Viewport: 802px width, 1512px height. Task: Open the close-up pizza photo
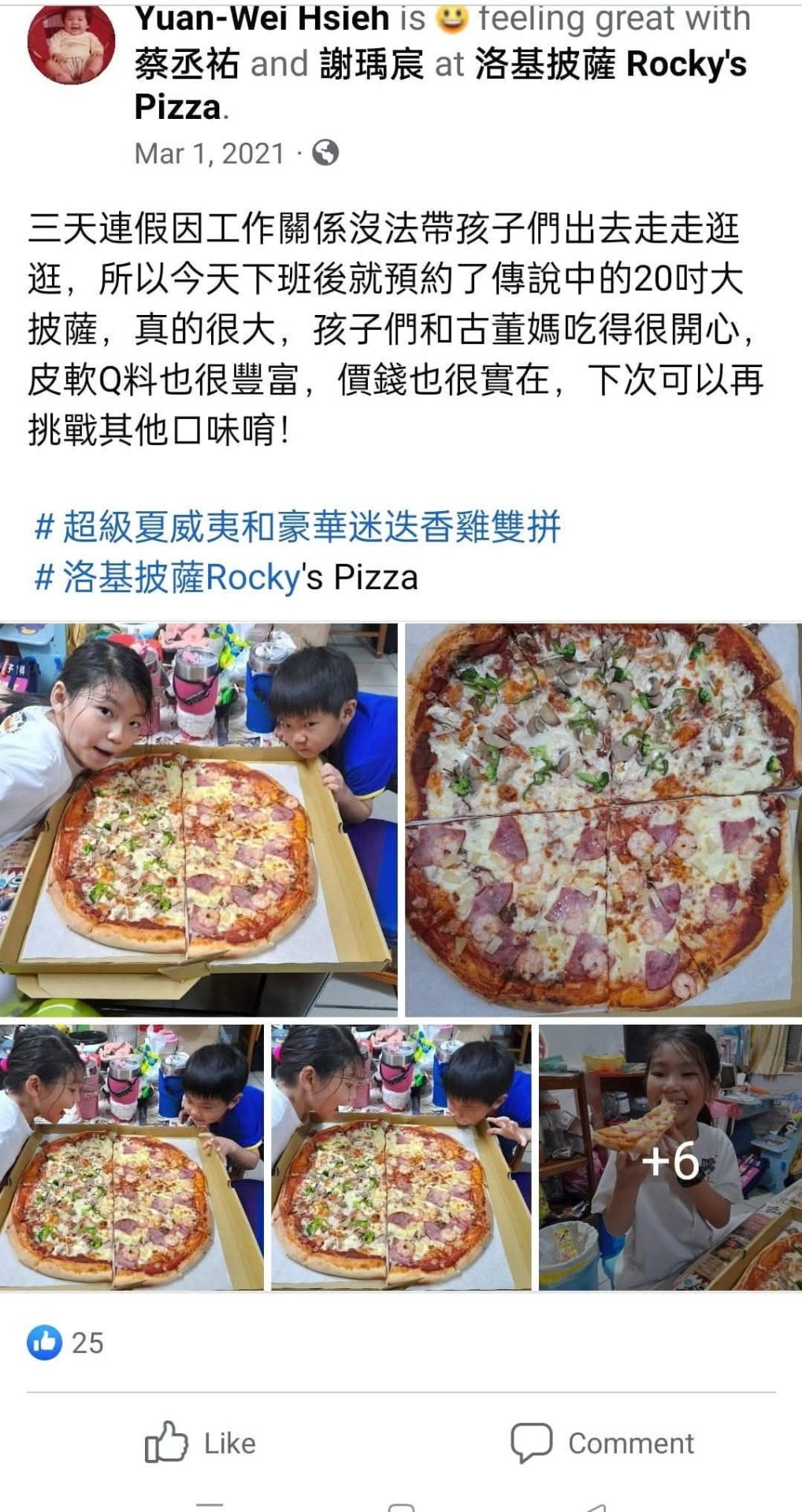point(603,819)
